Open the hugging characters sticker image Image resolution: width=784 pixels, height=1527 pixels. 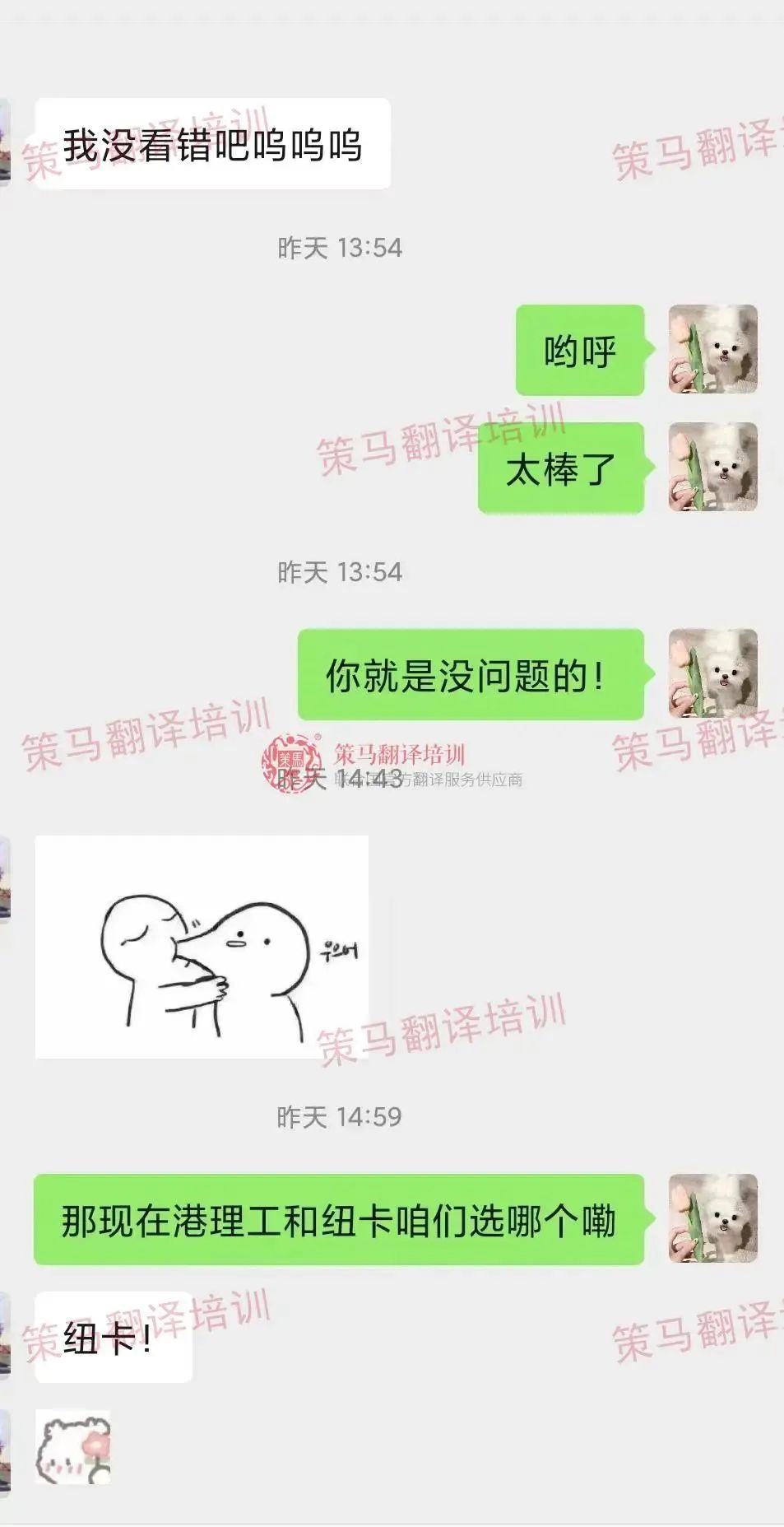click(202, 947)
